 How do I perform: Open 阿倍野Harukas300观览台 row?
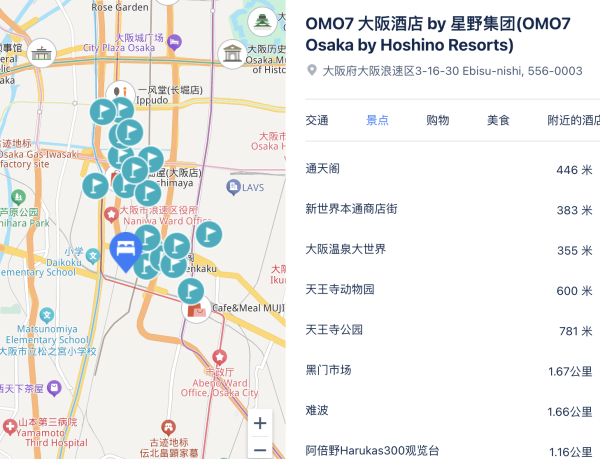point(450,450)
